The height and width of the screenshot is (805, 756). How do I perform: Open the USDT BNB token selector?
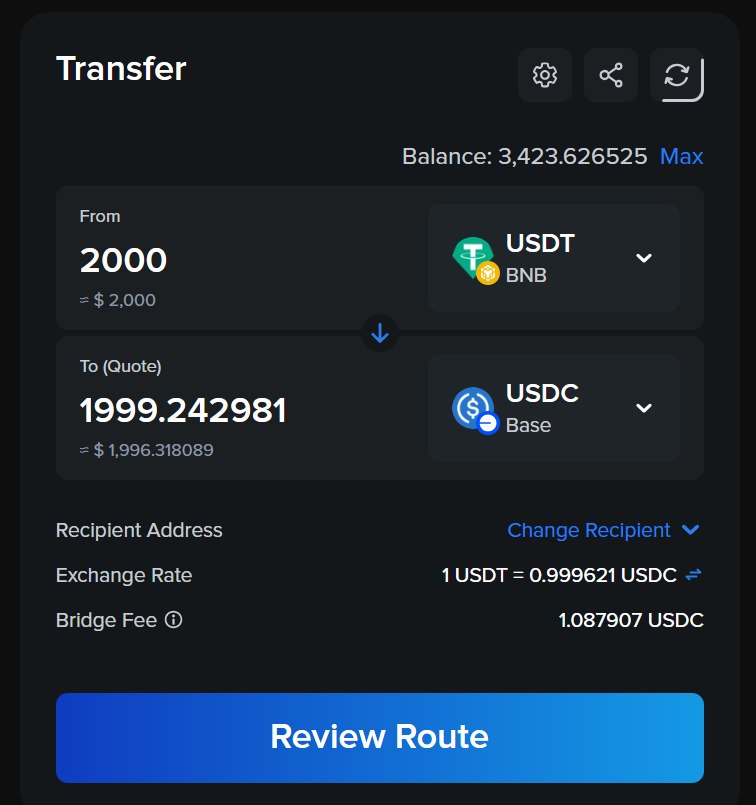[553, 258]
